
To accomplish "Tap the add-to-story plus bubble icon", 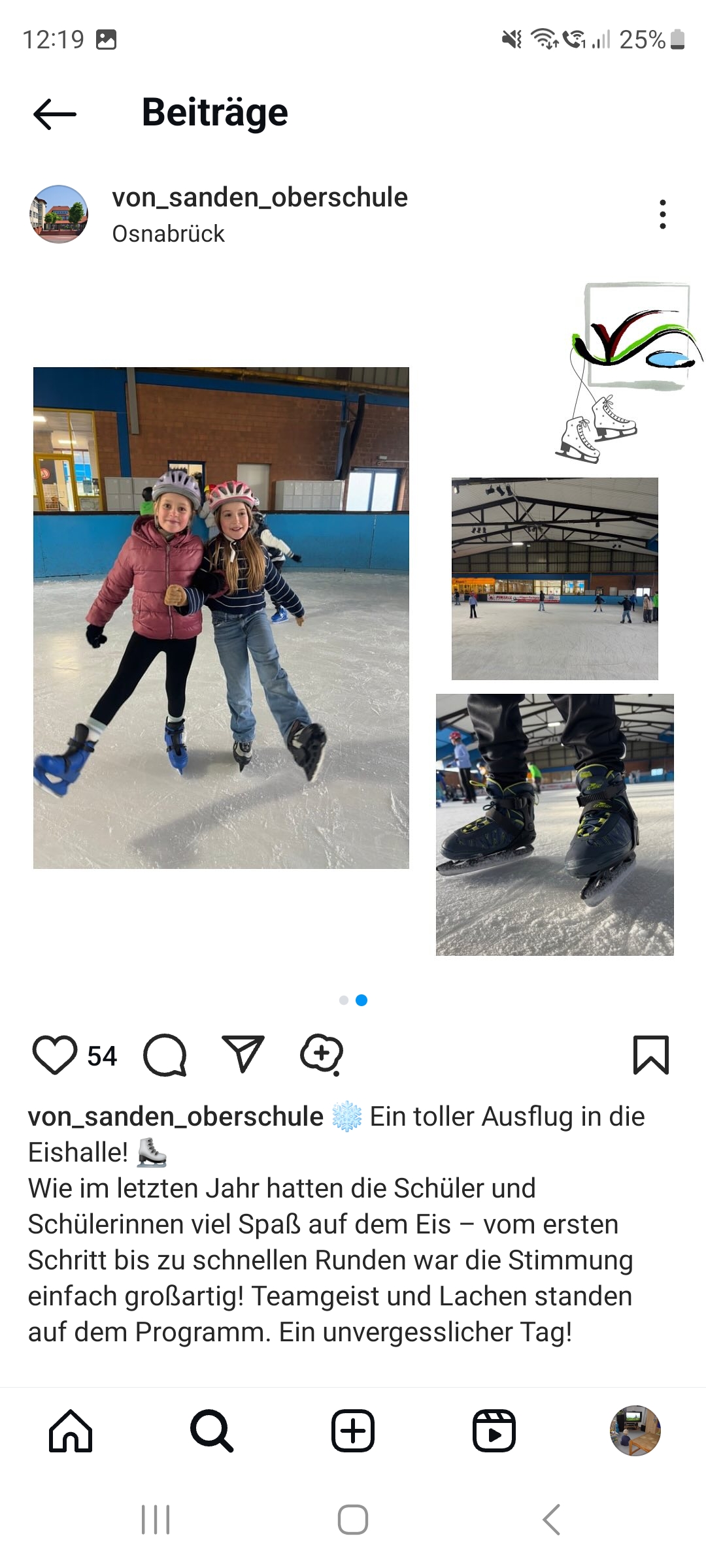I will tap(322, 1054).
